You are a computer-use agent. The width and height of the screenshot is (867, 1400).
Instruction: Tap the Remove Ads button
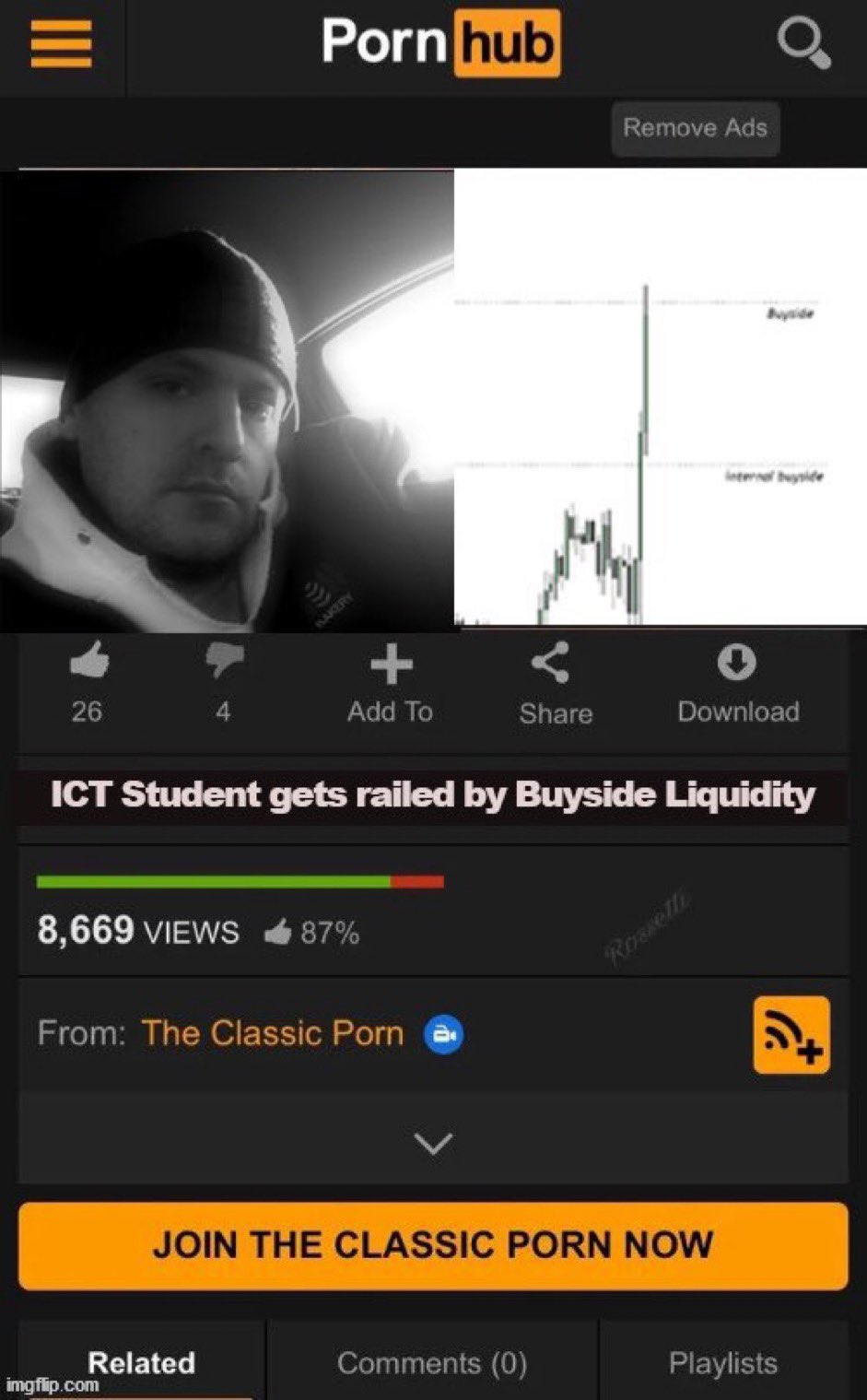point(695,128)
